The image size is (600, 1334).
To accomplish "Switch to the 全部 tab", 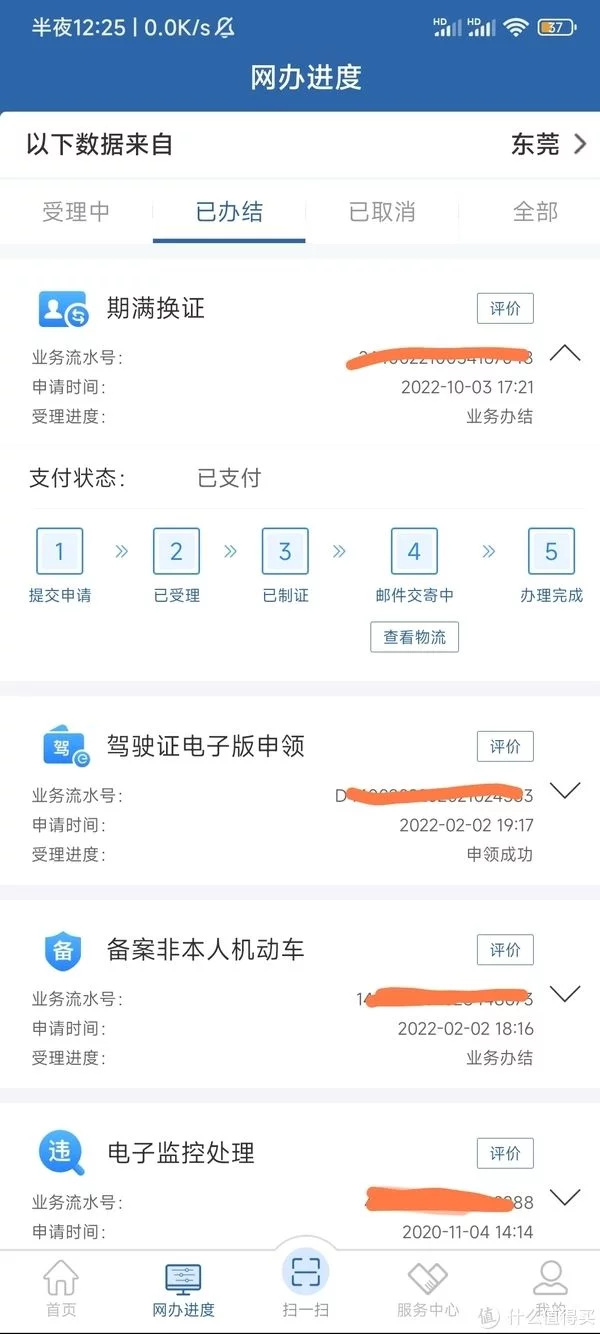I will point(535,212).
